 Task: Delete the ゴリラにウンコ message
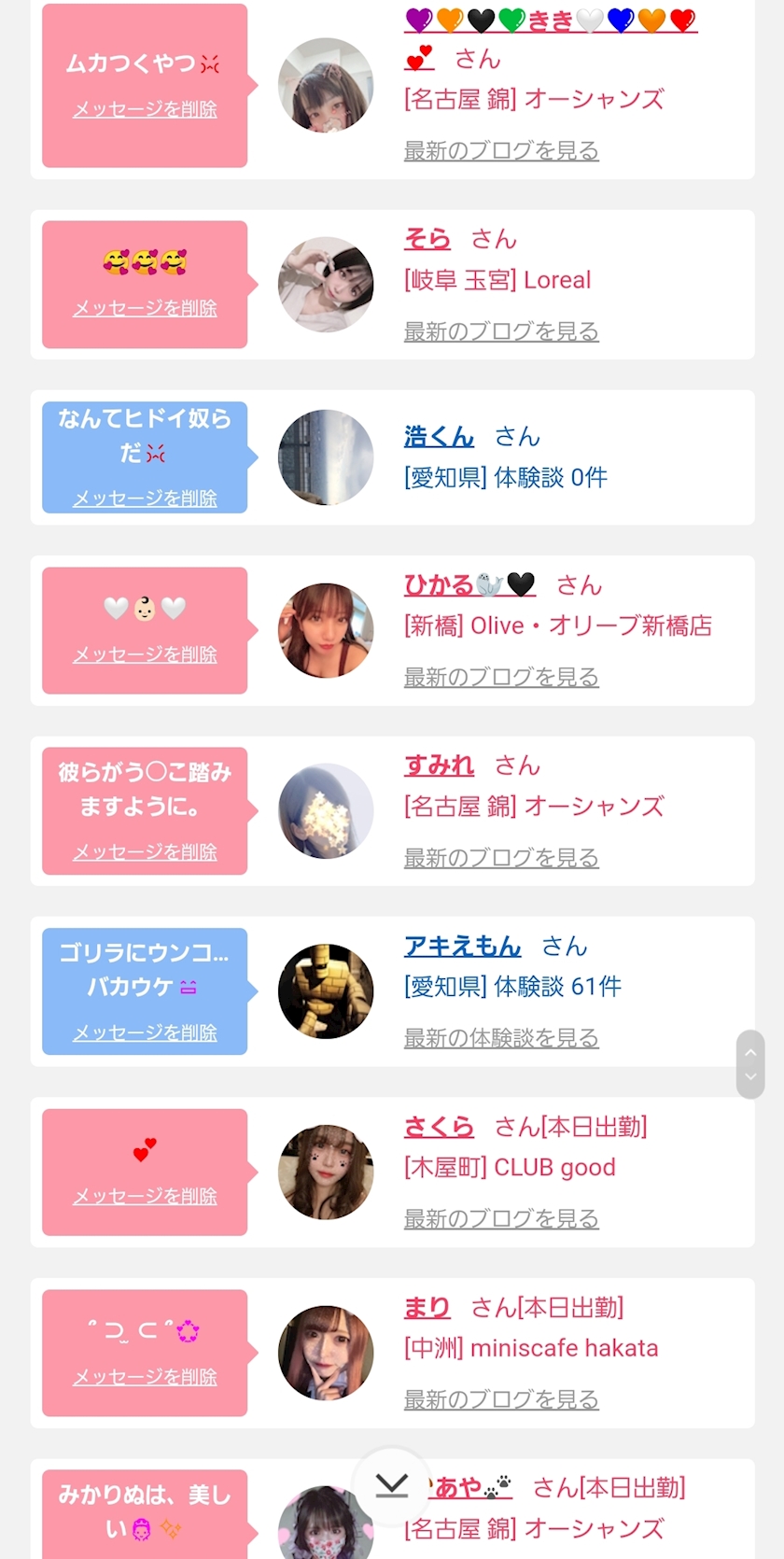[145, 1032]
